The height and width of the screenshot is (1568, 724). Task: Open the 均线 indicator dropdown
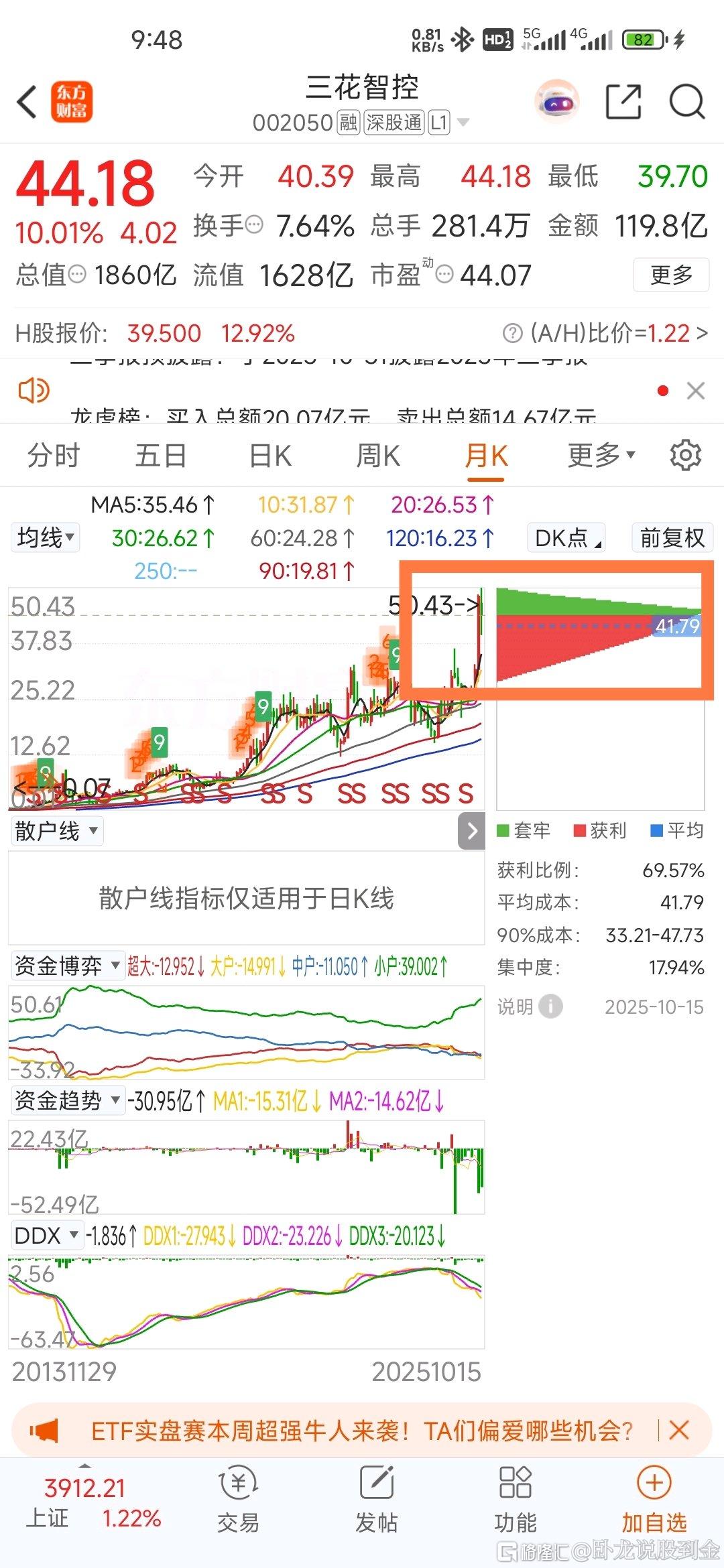[46, 537]
